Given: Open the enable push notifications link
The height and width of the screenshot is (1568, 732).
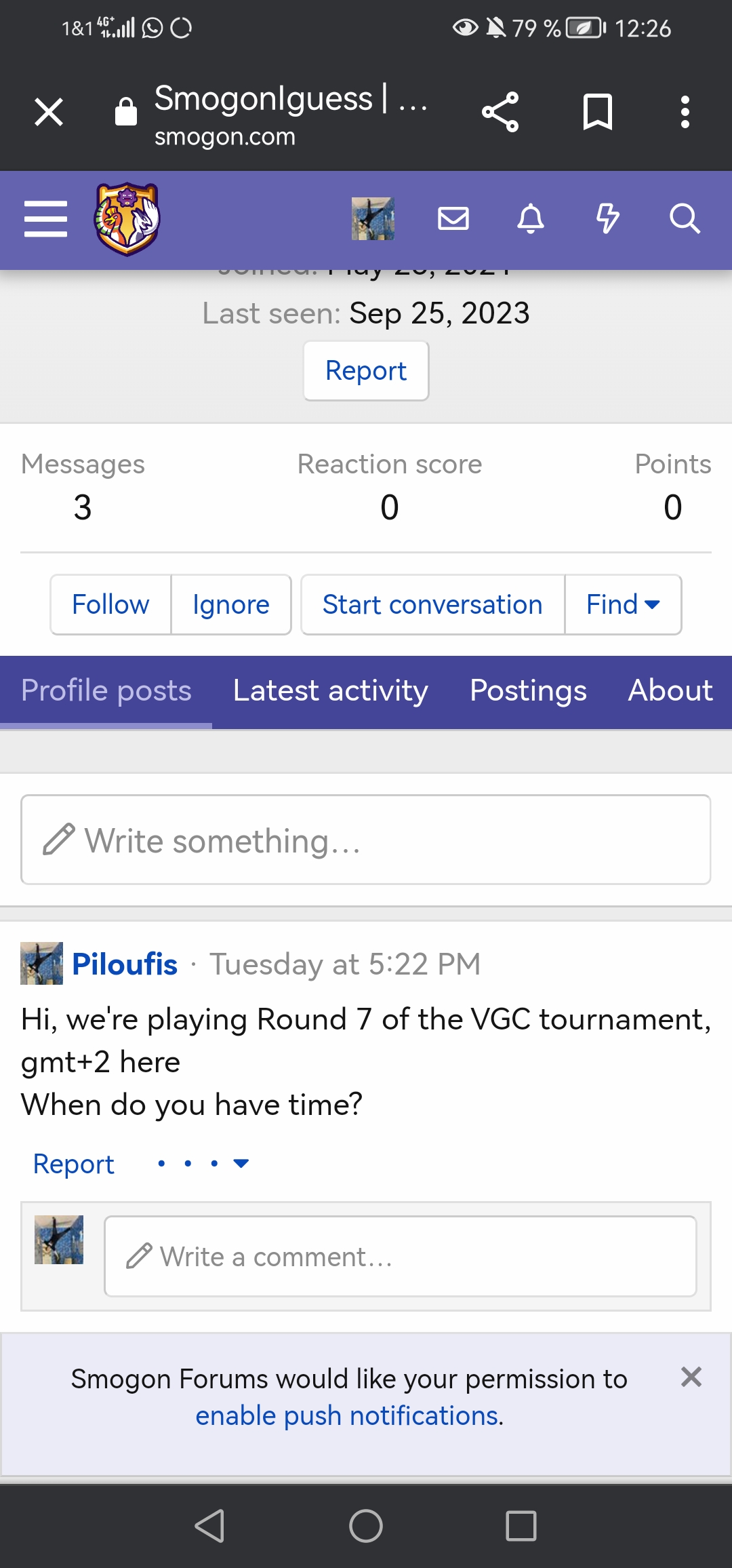Looking at the screenshot, I should 348,1415.
